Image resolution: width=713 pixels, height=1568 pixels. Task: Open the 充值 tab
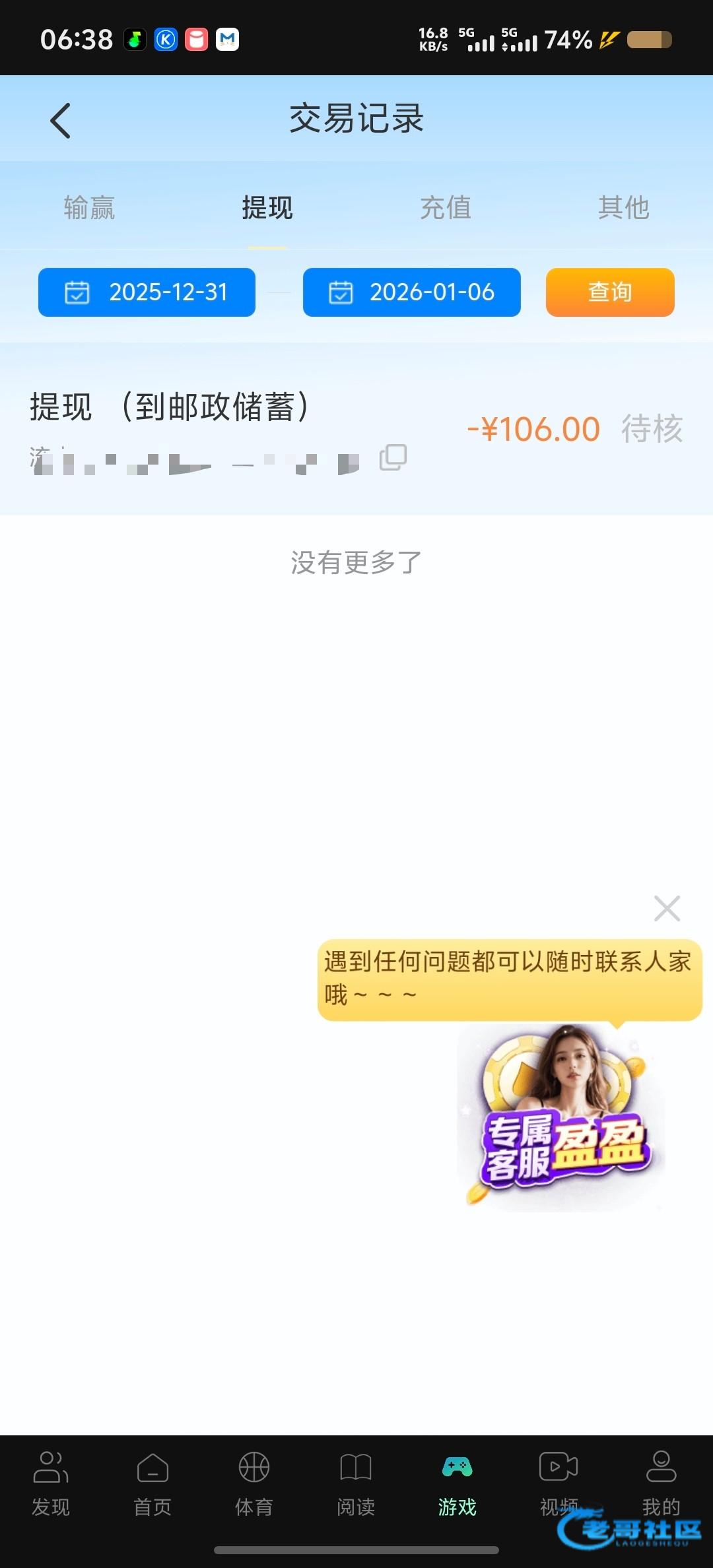pyautogui.click(x=446, y=208)
